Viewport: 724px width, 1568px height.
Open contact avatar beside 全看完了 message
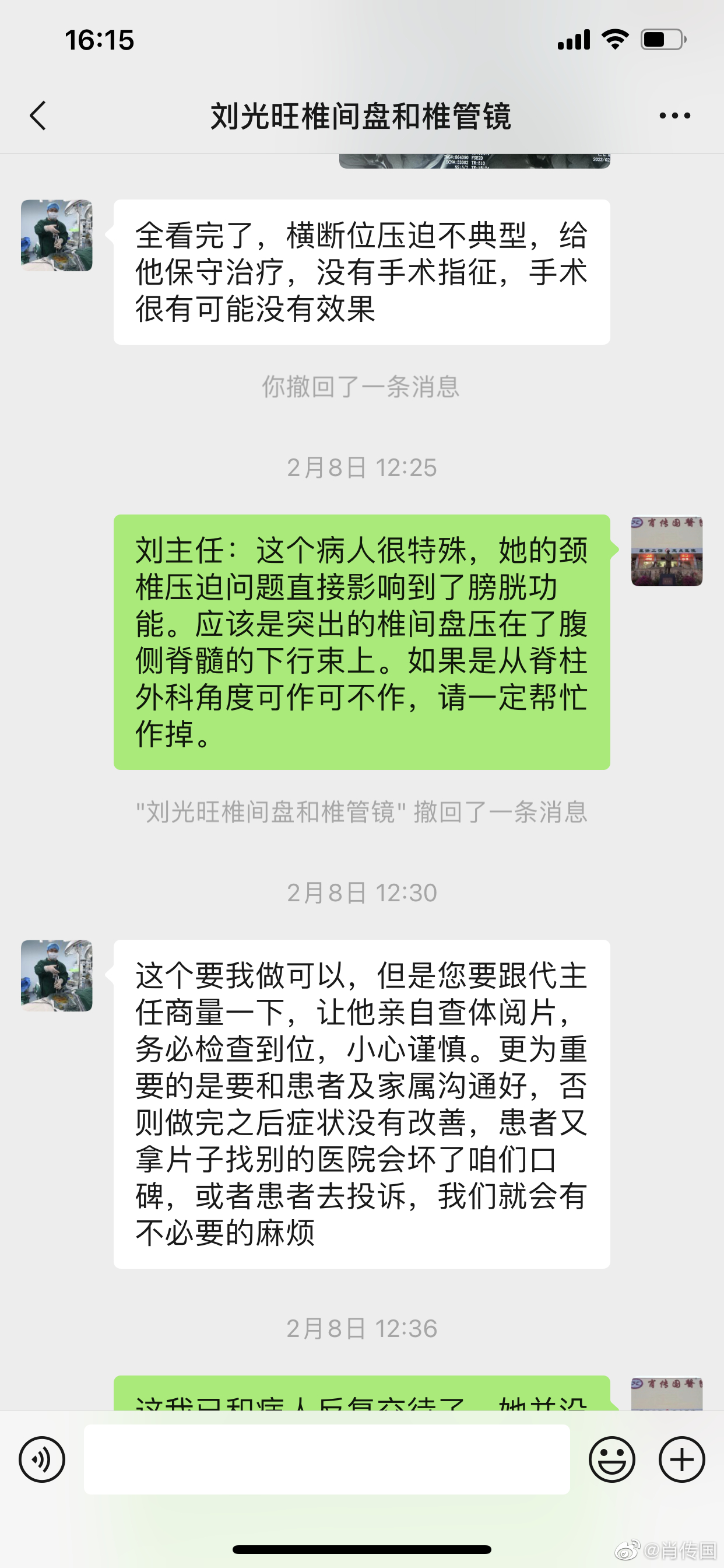point(57,236)
